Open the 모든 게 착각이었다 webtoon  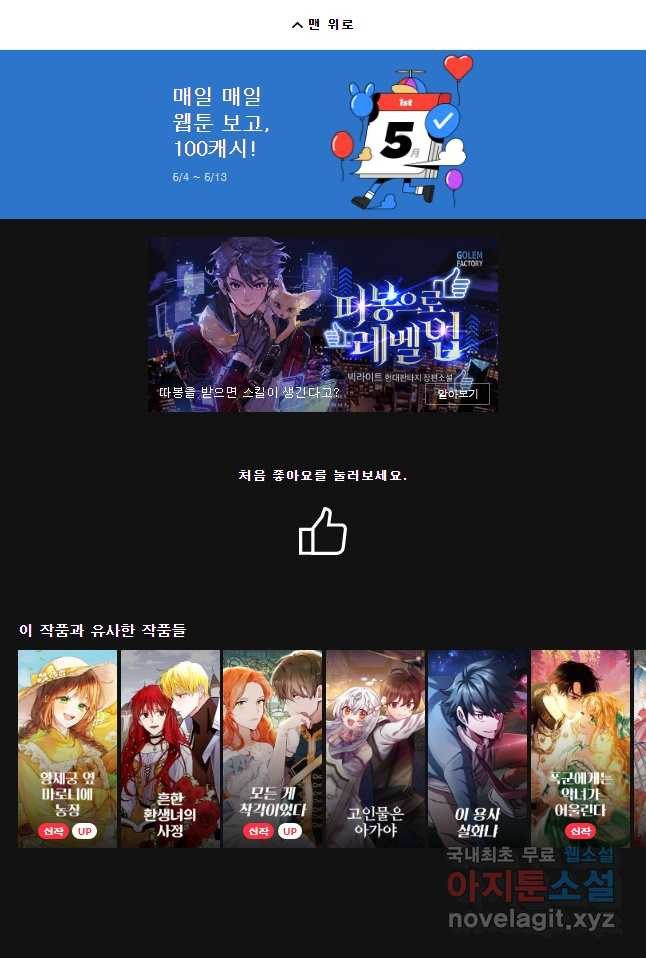click(x=273, y=748)
